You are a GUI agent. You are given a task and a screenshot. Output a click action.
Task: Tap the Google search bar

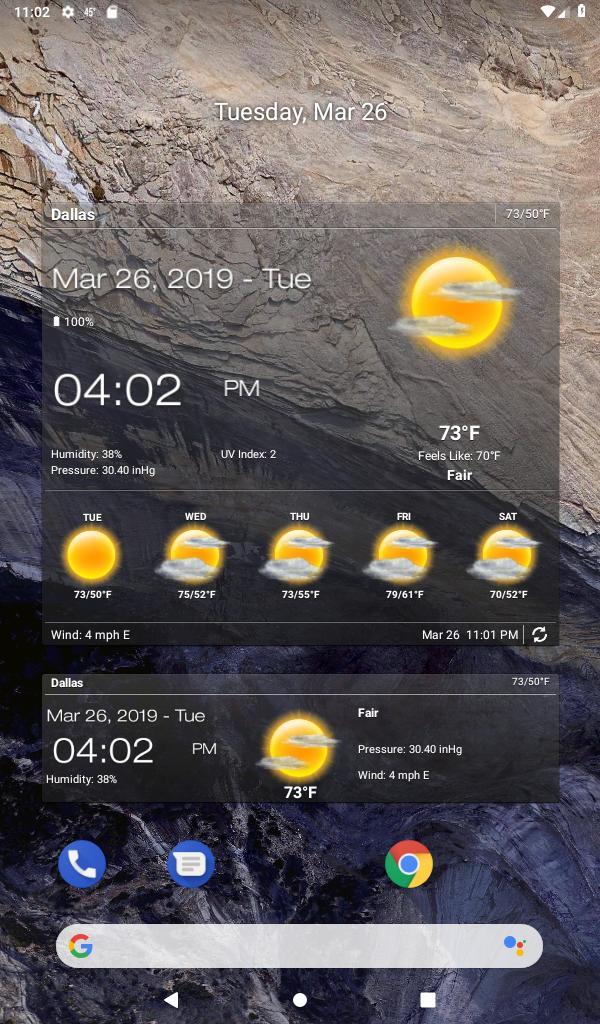click(290, 946)
